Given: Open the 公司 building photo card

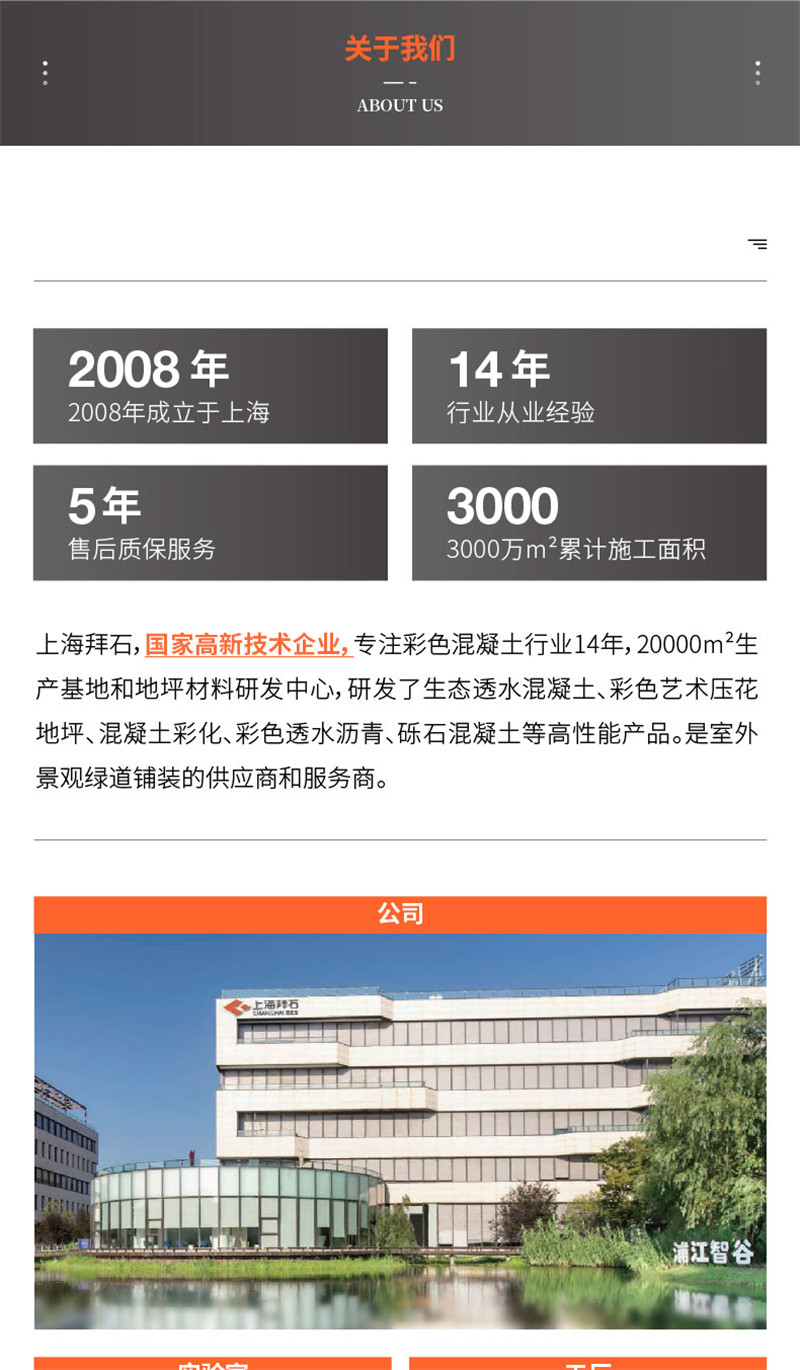Looking at the screenshot, I should tap(400, 1130).
